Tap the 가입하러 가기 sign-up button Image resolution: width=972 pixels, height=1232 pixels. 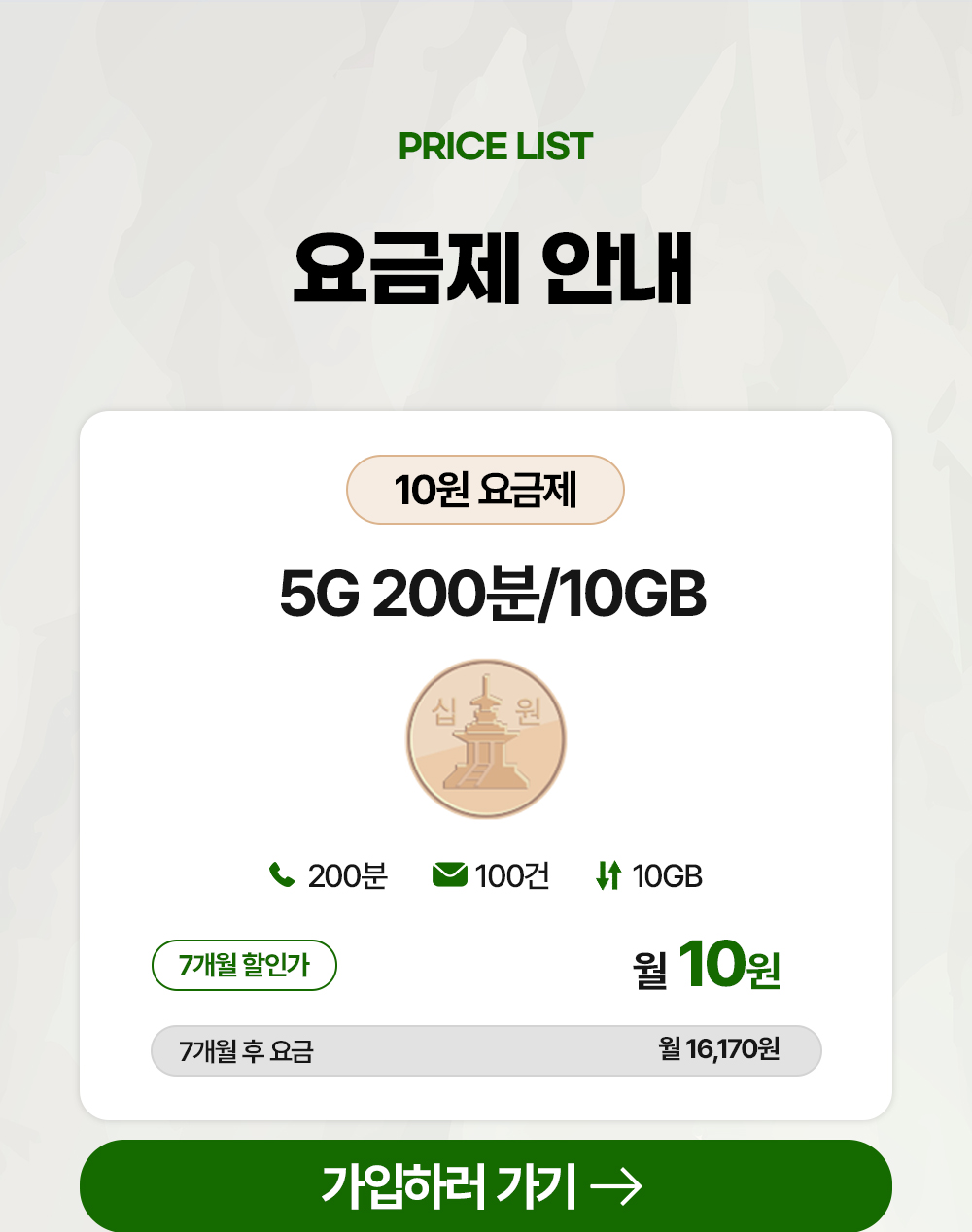pyautogui.click(x=485, y=1186)
